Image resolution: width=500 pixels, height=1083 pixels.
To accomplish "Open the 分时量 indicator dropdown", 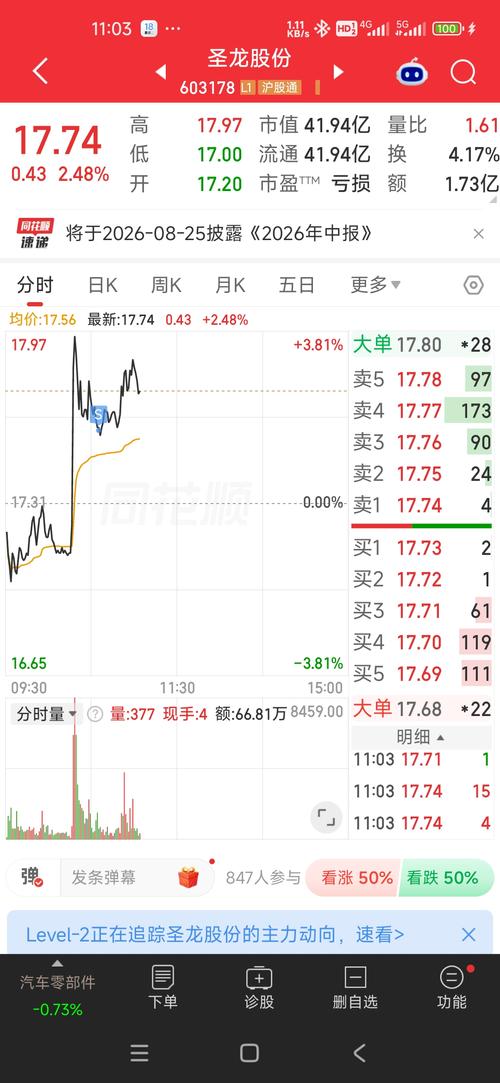I will point(46,714).
